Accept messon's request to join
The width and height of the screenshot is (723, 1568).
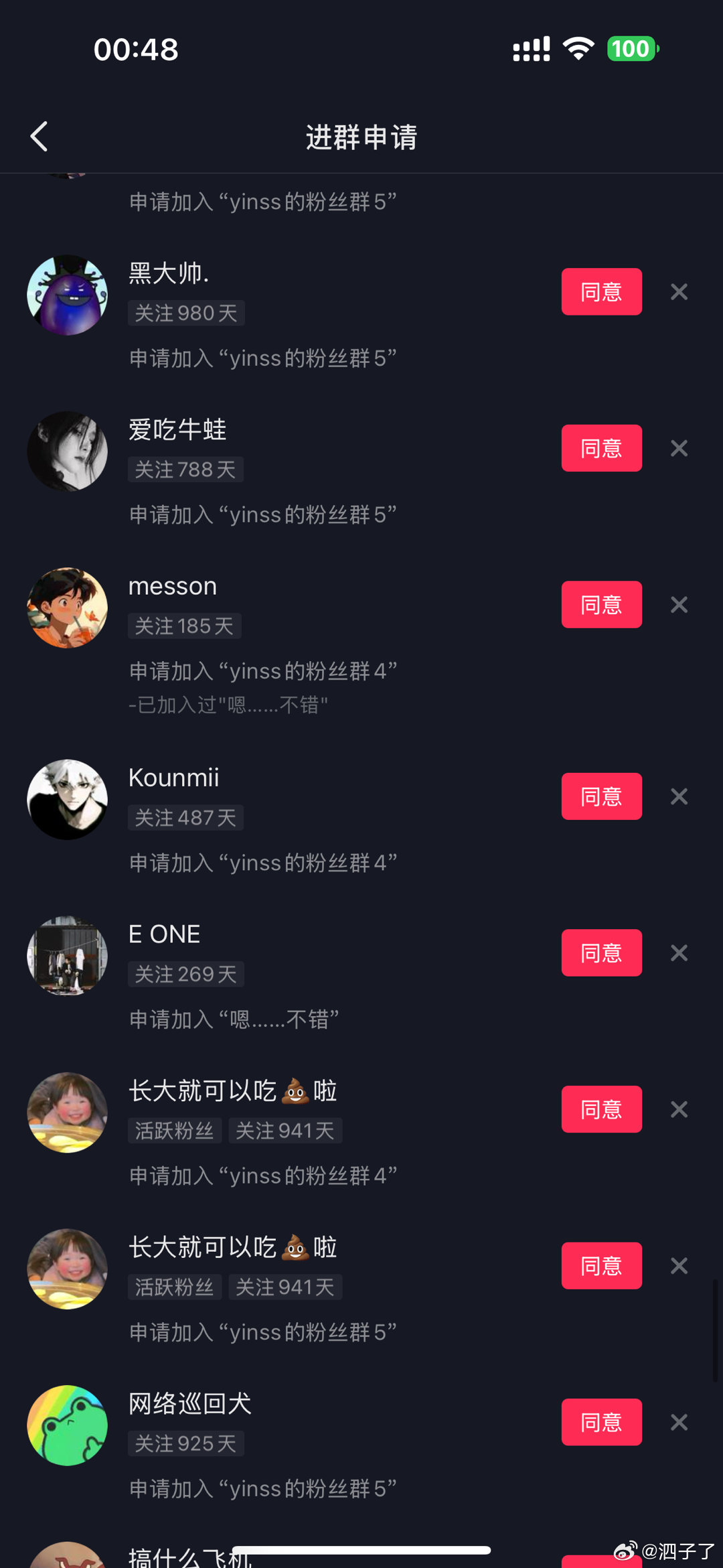coord(601,605)
